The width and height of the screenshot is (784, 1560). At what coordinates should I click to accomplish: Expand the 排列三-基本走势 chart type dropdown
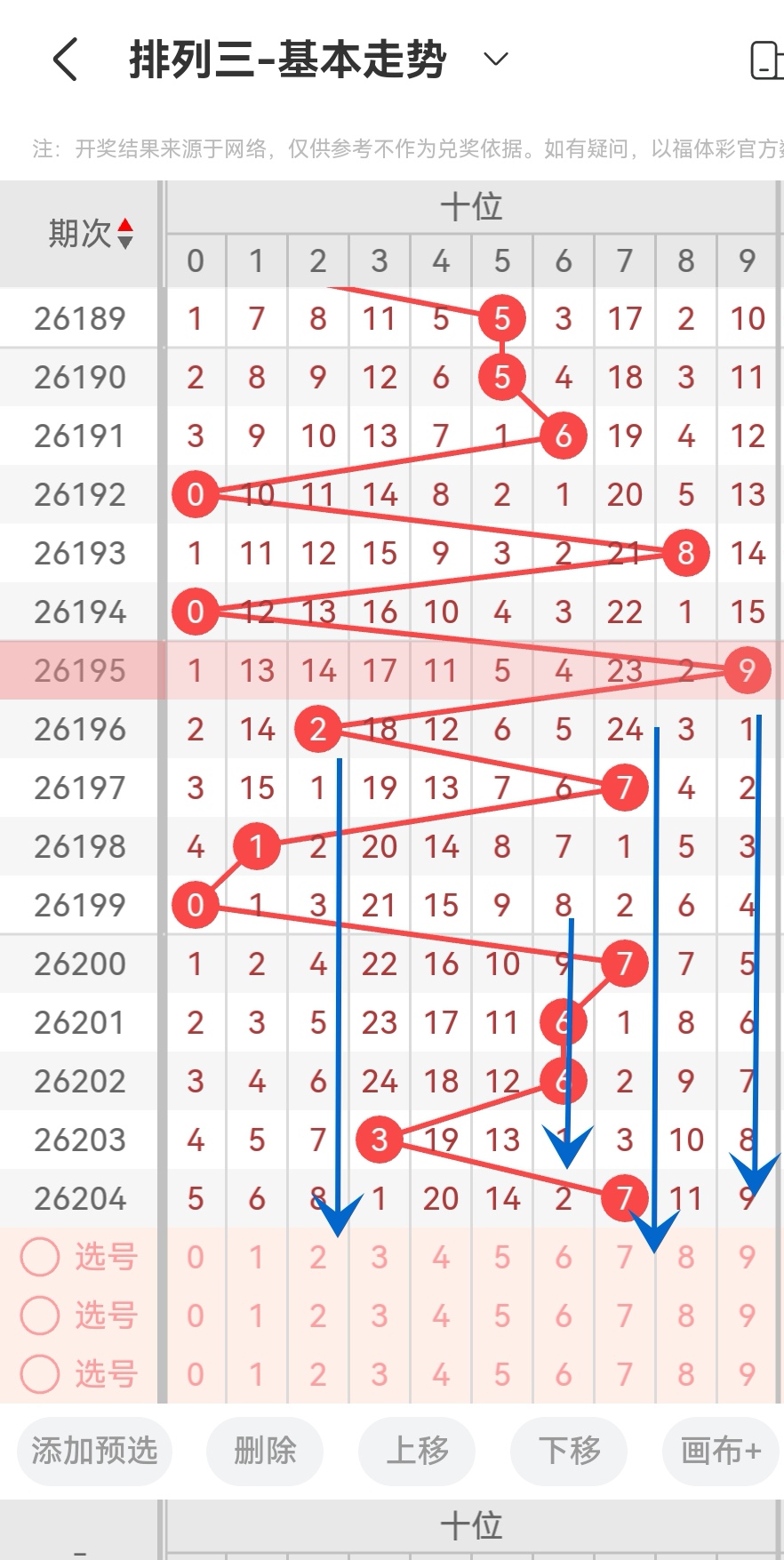[x=495, y=60]
